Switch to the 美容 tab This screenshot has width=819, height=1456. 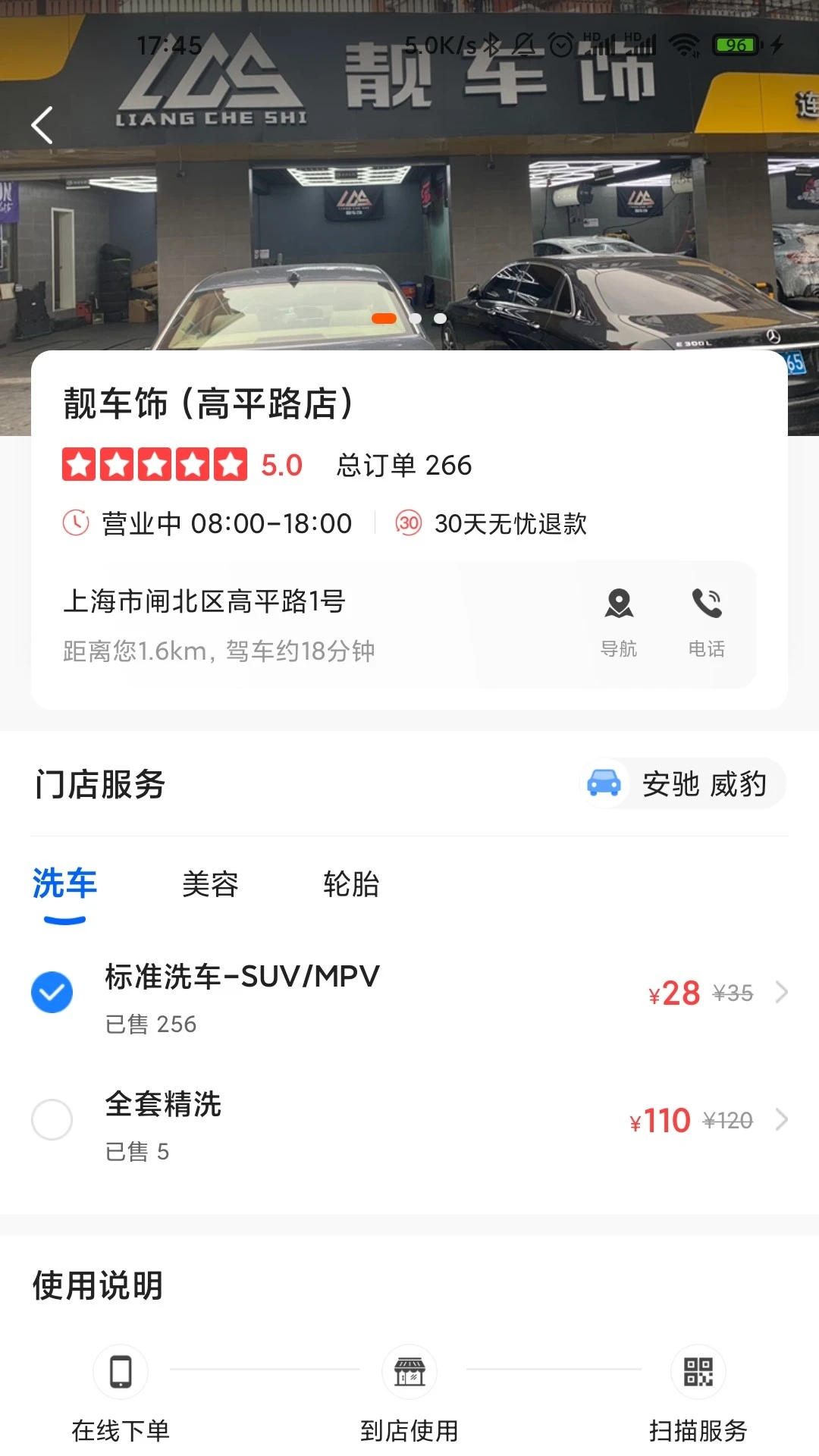pos(211,885)
